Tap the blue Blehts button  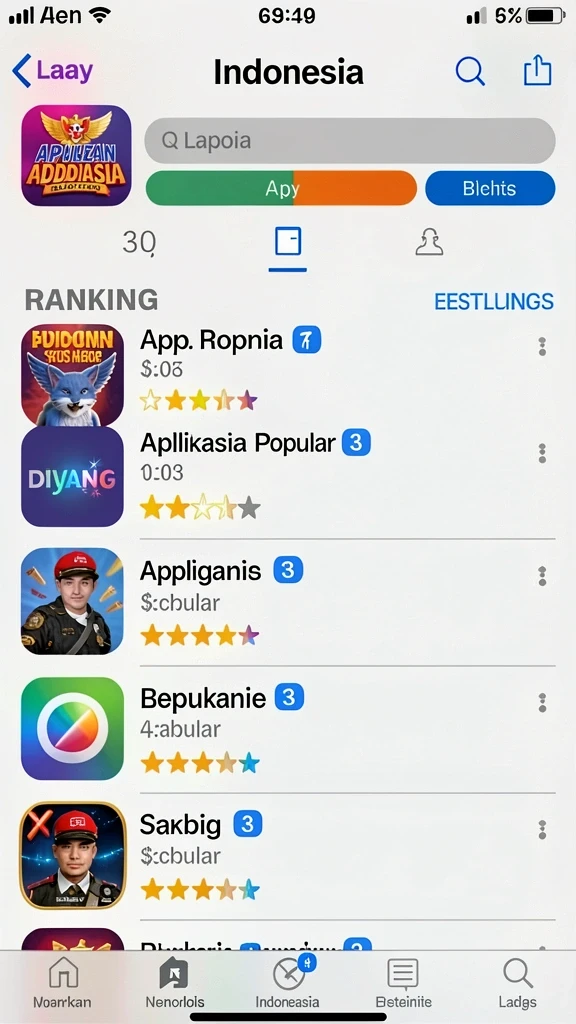(x=490, y=188)
